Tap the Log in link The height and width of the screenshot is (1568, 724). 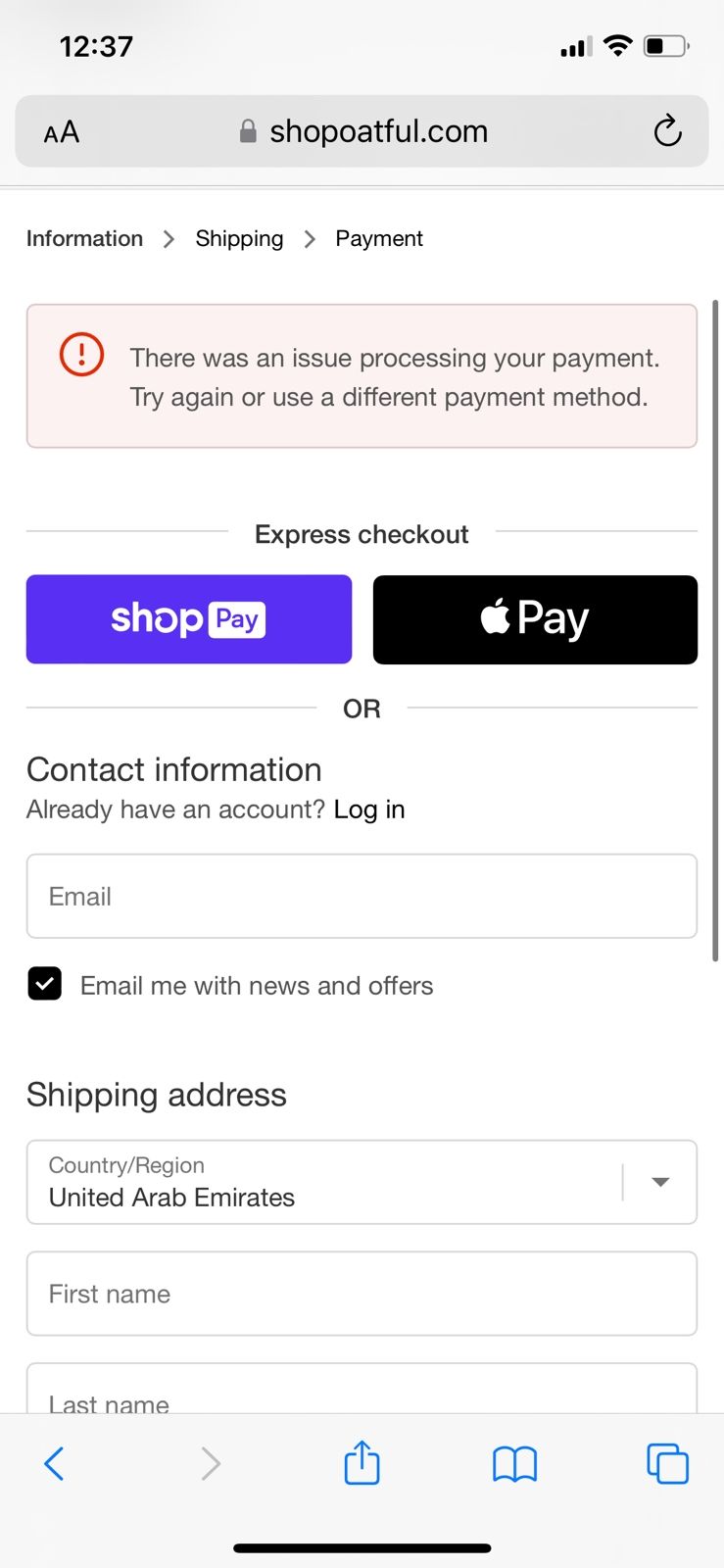click(x=368, y=809)
